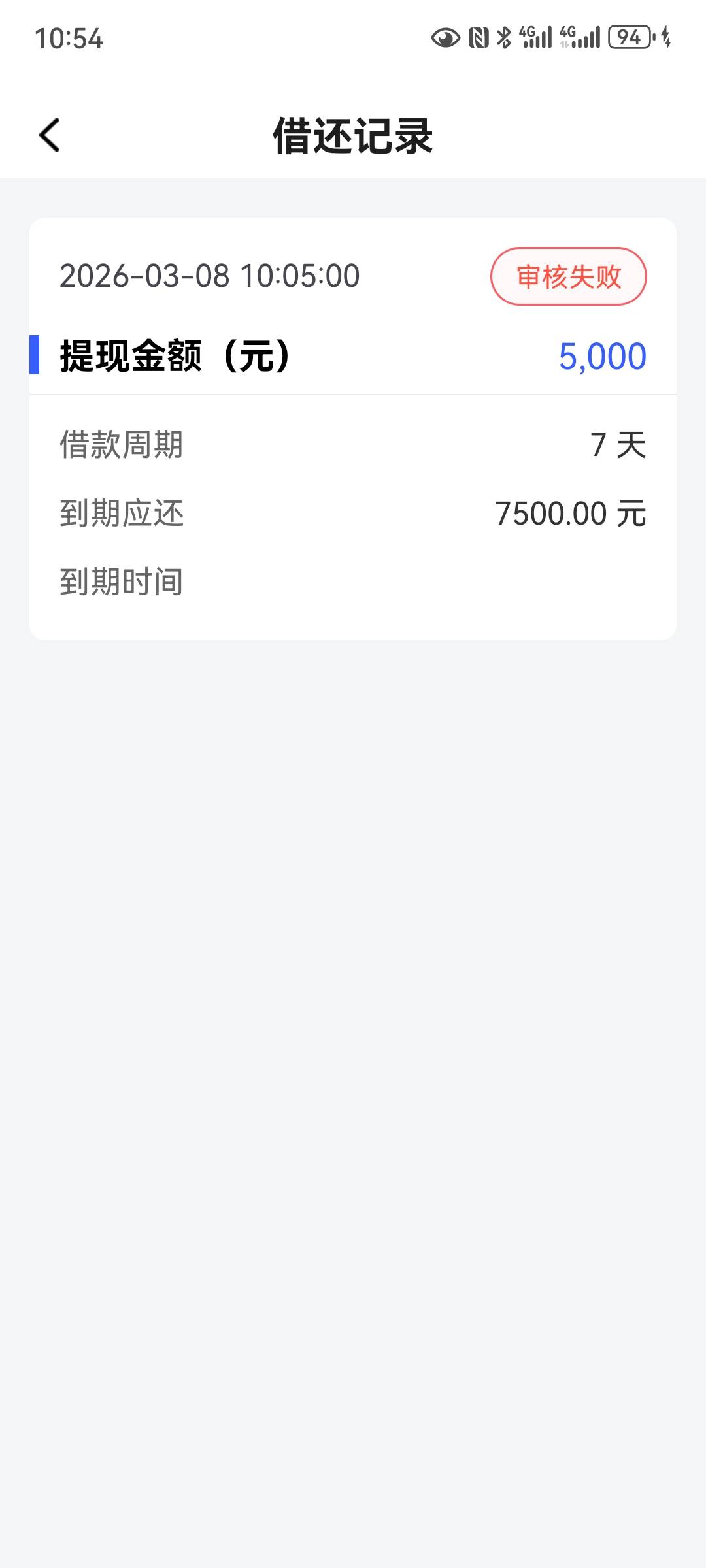Open the 5,000 元 withdrawal record card
Screen dimensions: 706x1568
coord(353,428)
